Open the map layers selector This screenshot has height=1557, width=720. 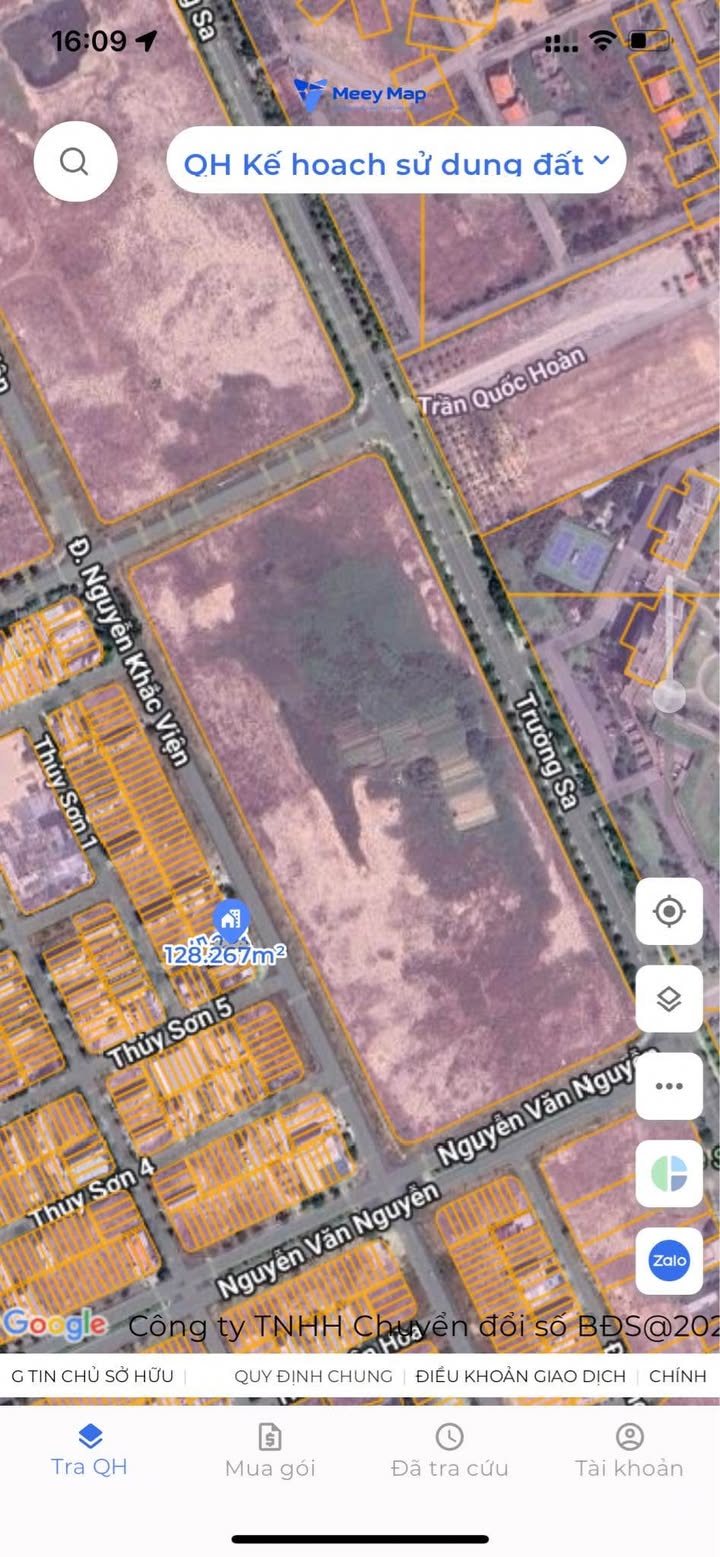pos(669,999)
